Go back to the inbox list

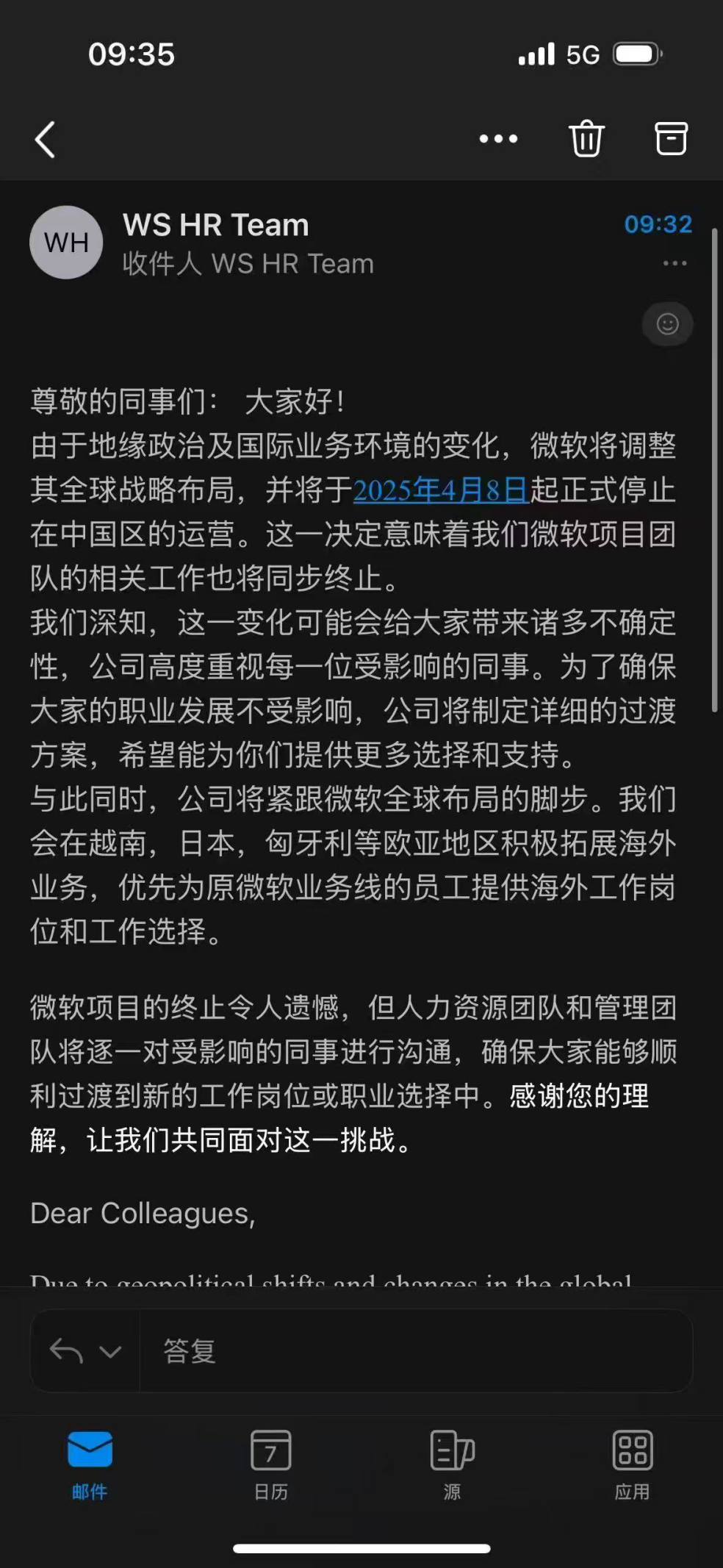tap(46, 139)
